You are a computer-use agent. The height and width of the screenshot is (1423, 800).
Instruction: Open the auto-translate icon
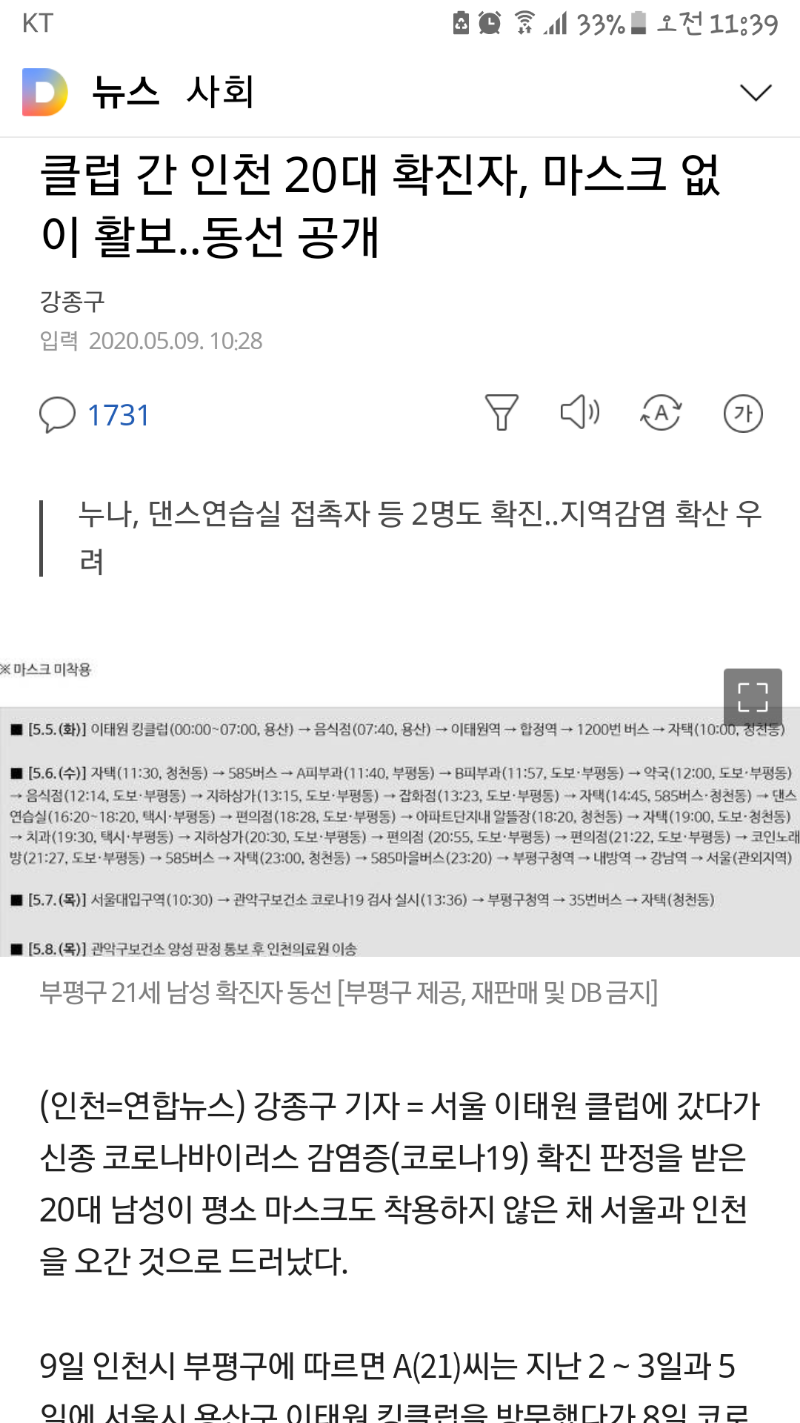(x=661, y=412)
